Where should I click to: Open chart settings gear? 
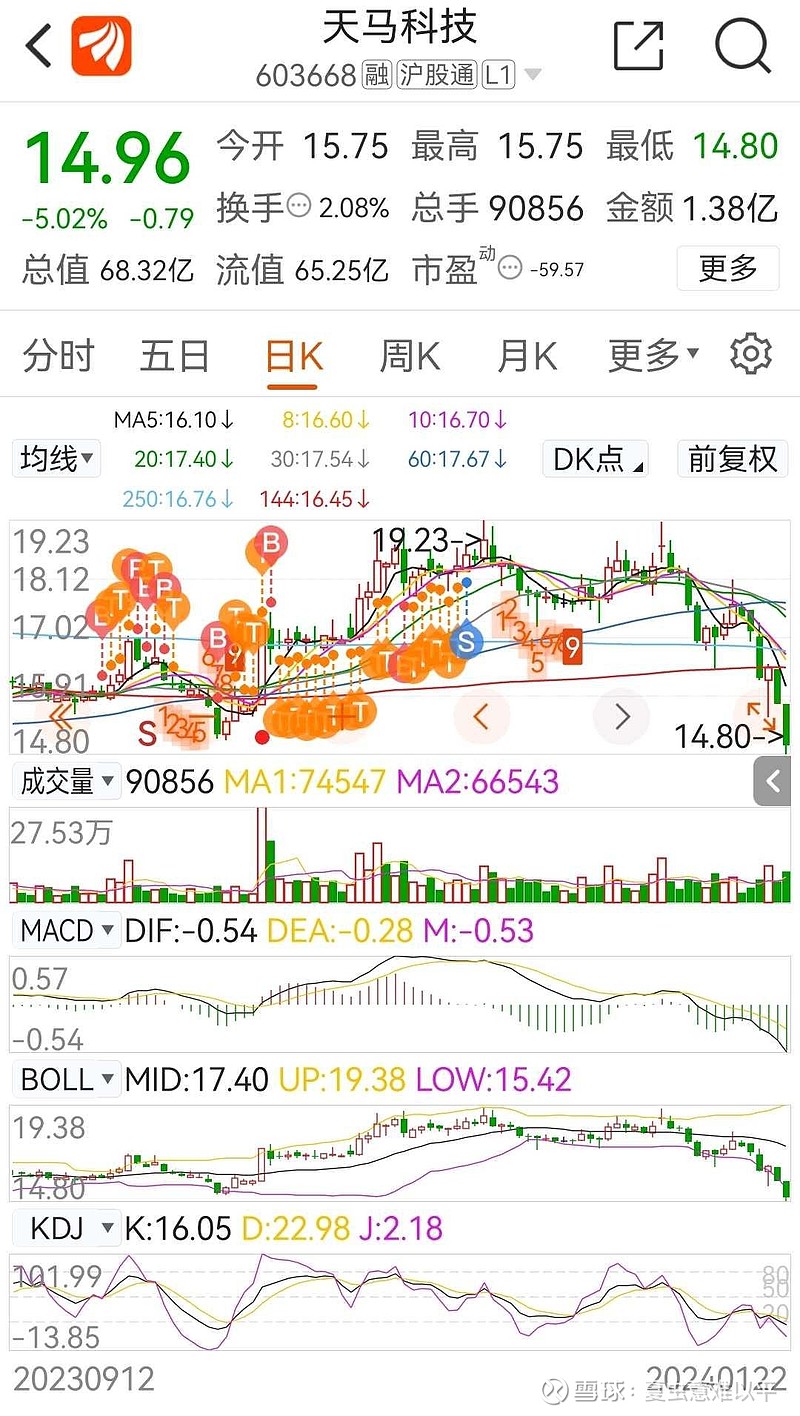pyautogui.click(x=751, y=355)
